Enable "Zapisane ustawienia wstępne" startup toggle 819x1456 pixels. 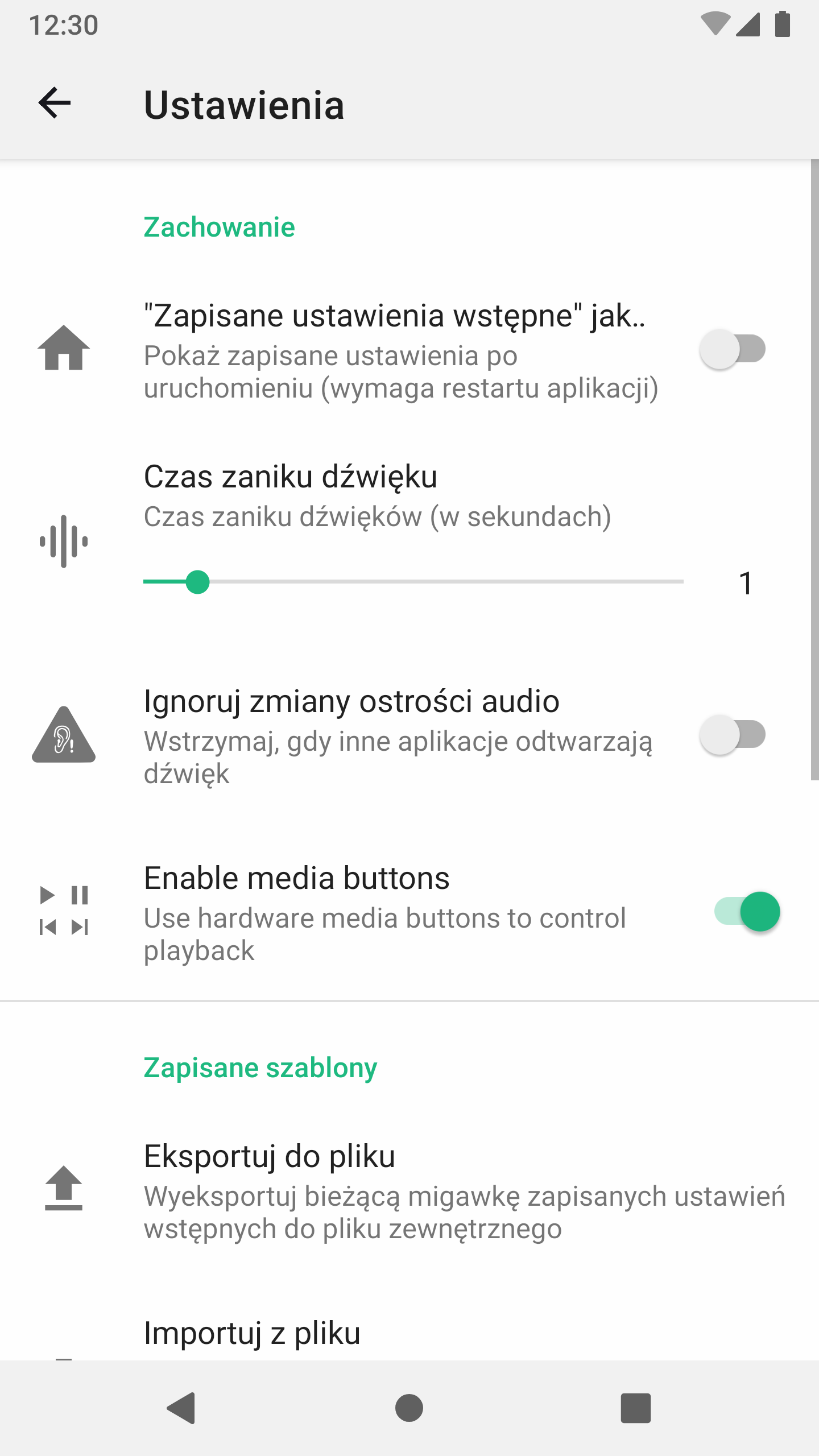[732, 349]
